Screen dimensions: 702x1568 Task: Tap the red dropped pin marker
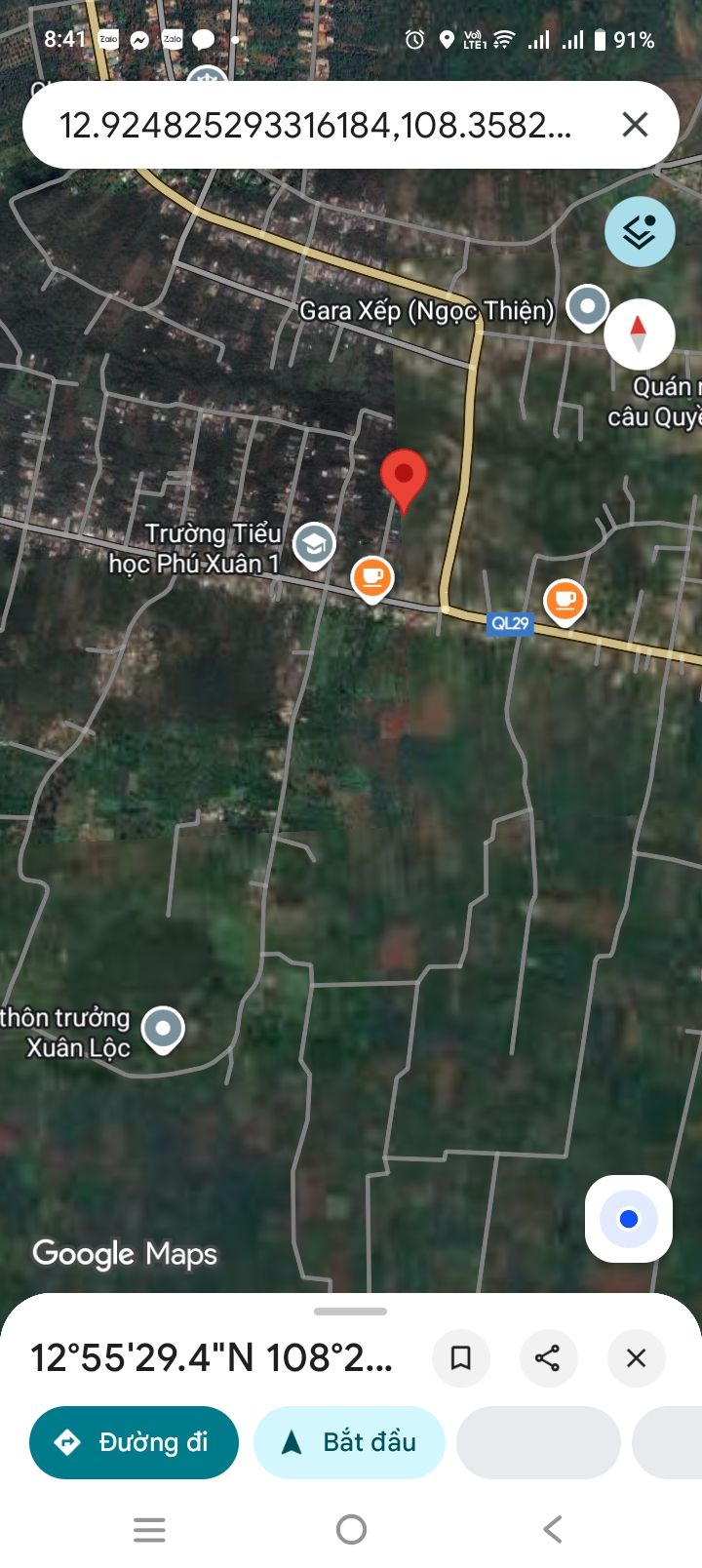point(403,480)
